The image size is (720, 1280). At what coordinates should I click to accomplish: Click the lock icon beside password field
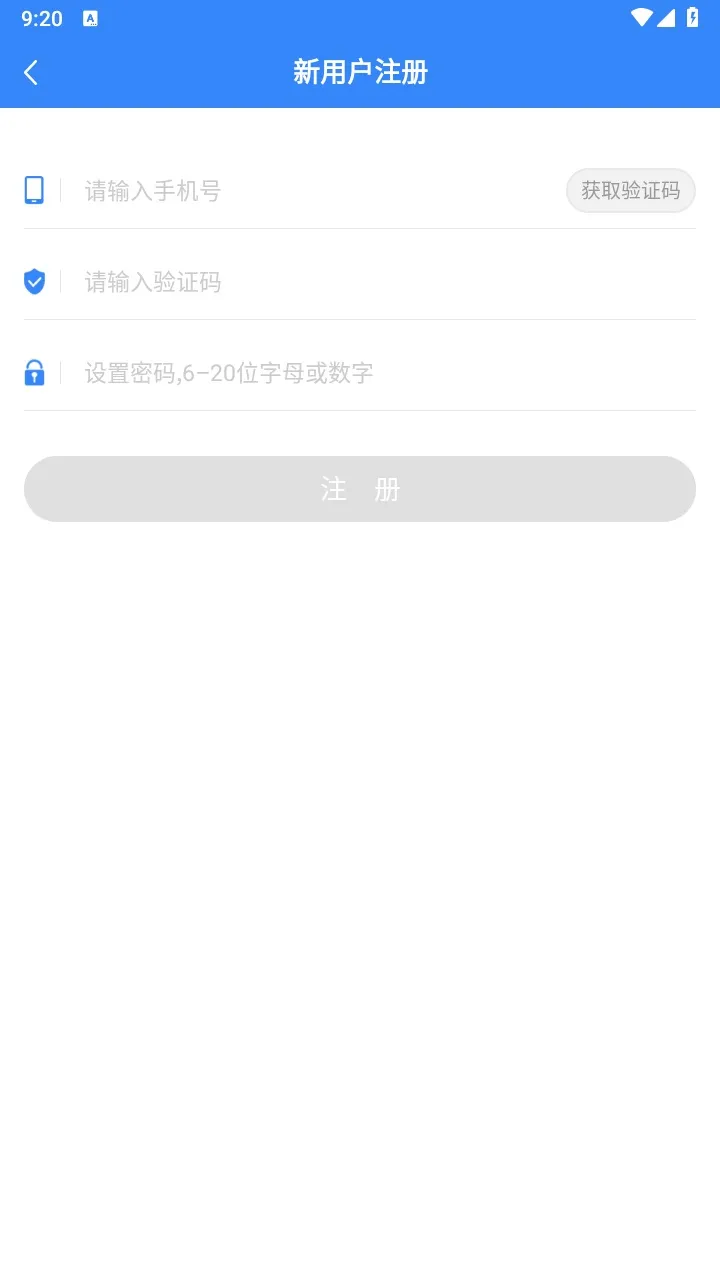coord(34,372)
